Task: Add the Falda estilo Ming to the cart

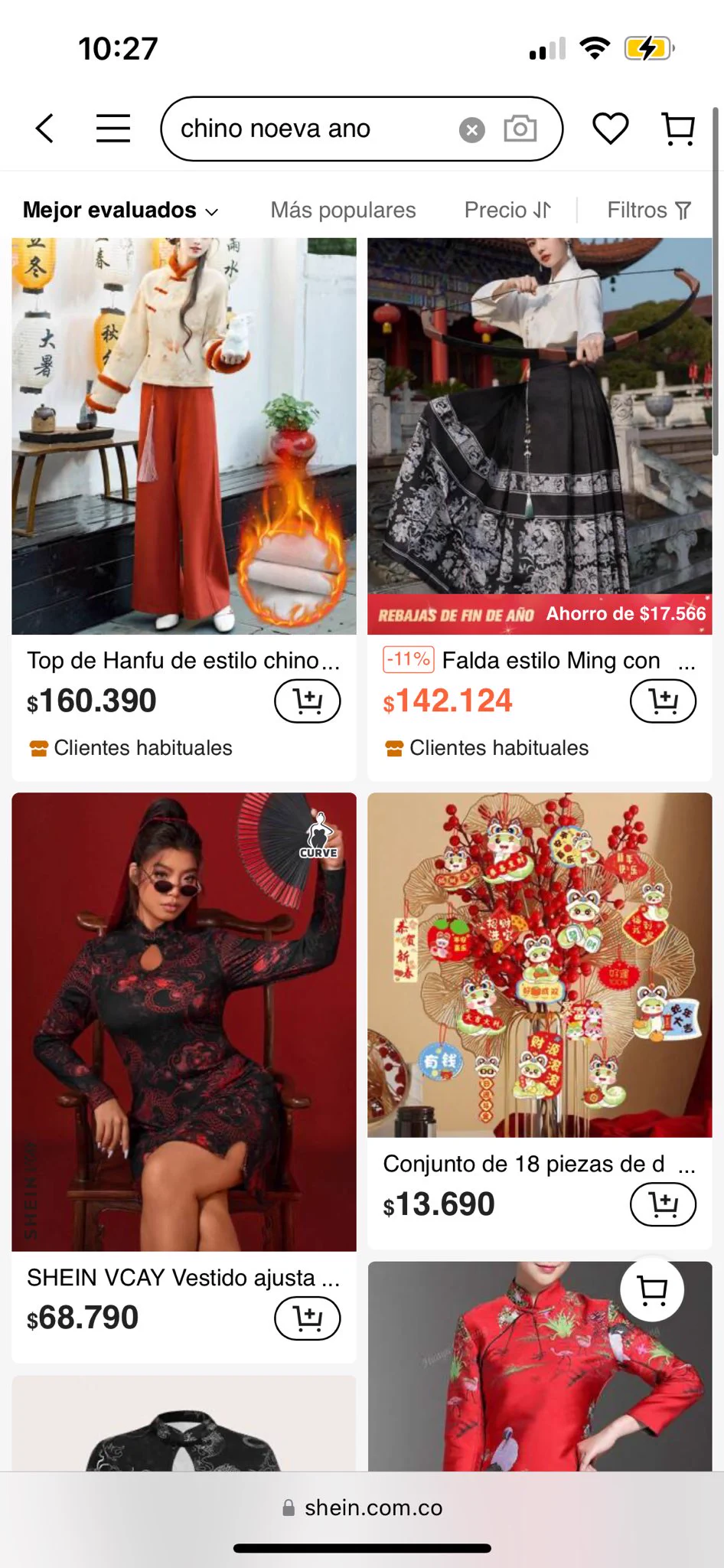Action: pos(663,701)
